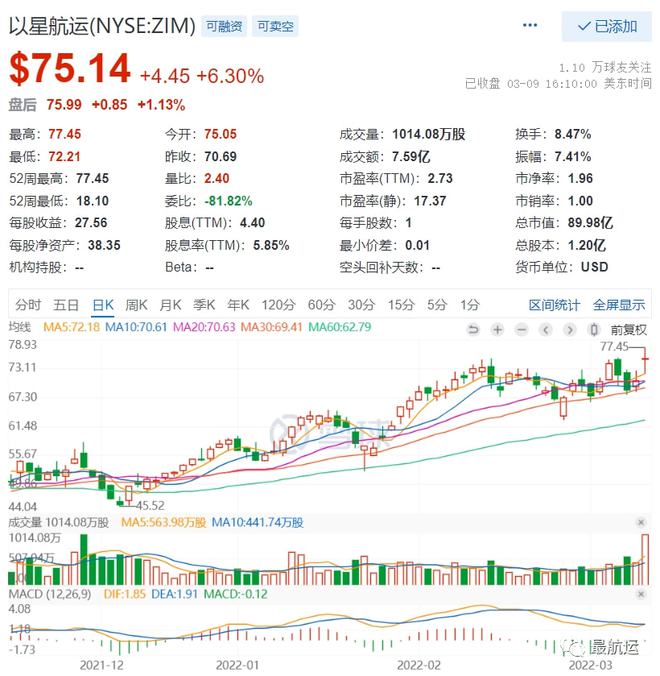Image resolution: width=660 pixels, height=676 pixels.
Task: Select the 日K chart tab
Action: tap(102, 305)
